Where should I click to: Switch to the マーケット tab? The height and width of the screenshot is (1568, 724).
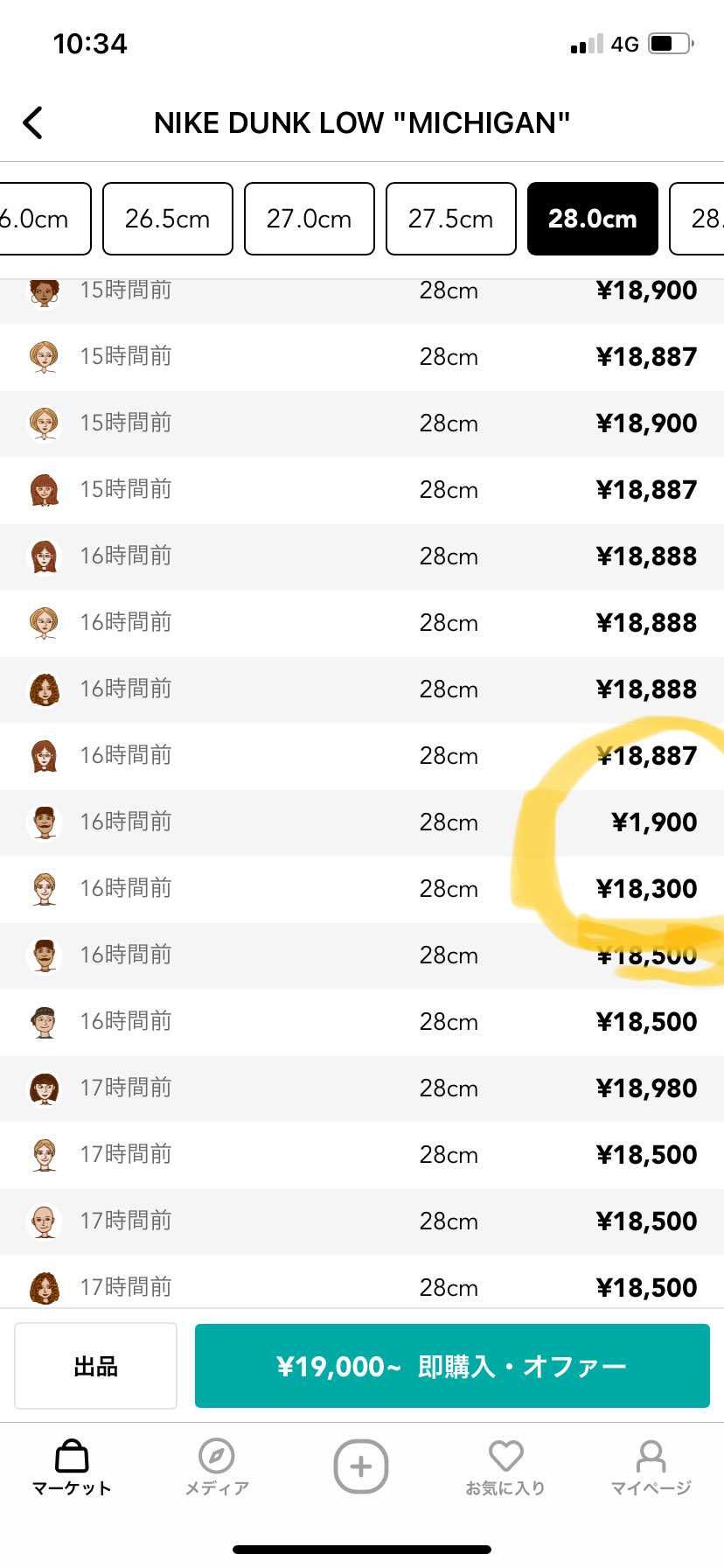[72, 1467]
